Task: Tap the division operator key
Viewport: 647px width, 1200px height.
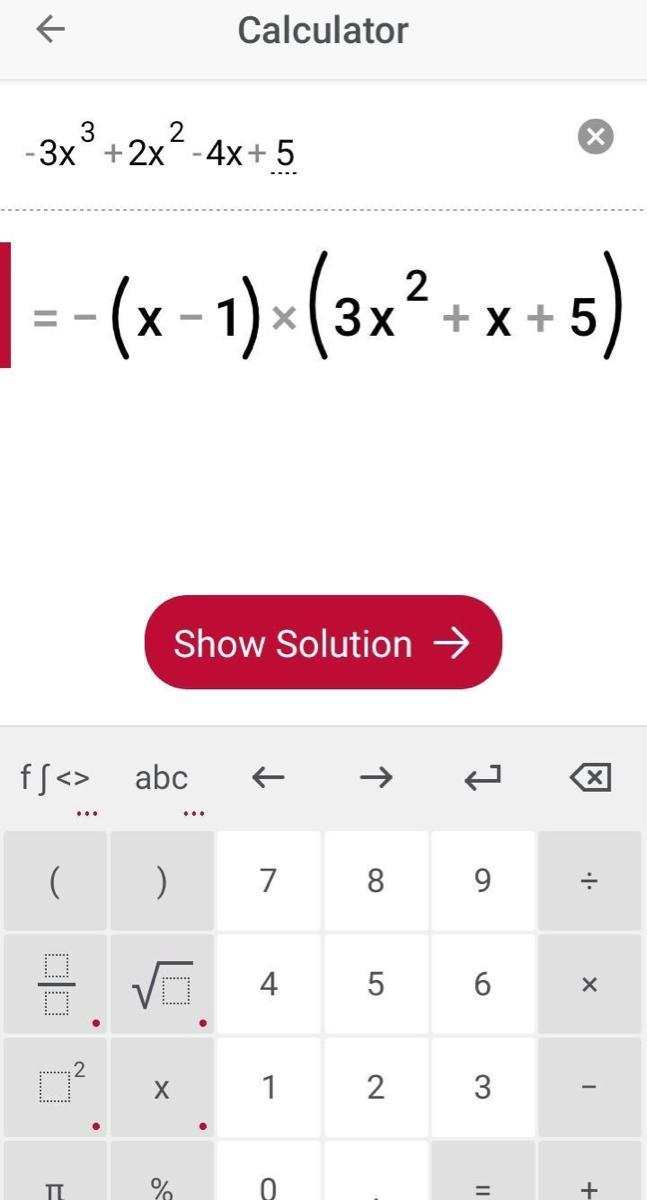Action: click(589, 881)
